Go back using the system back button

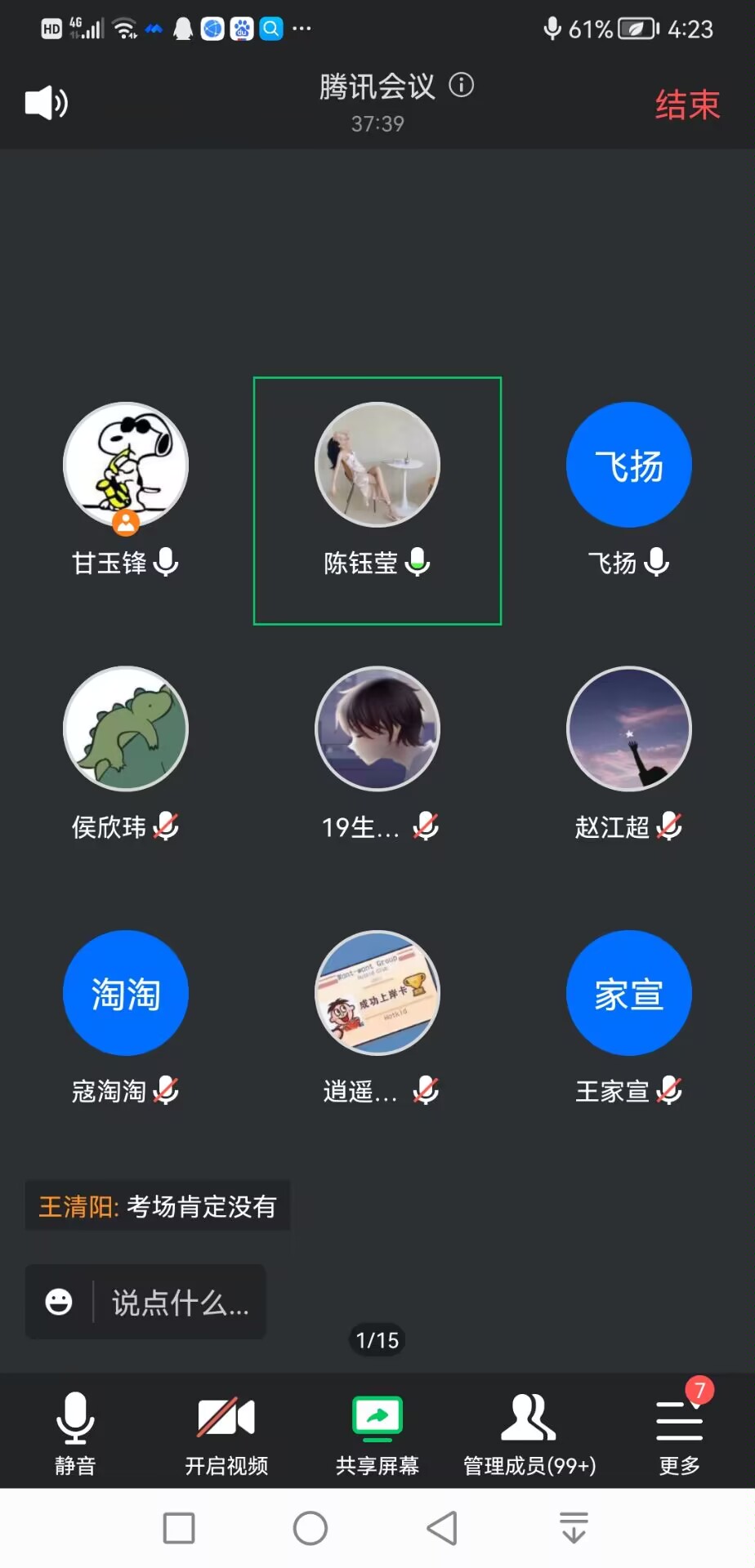(442, 1528)
